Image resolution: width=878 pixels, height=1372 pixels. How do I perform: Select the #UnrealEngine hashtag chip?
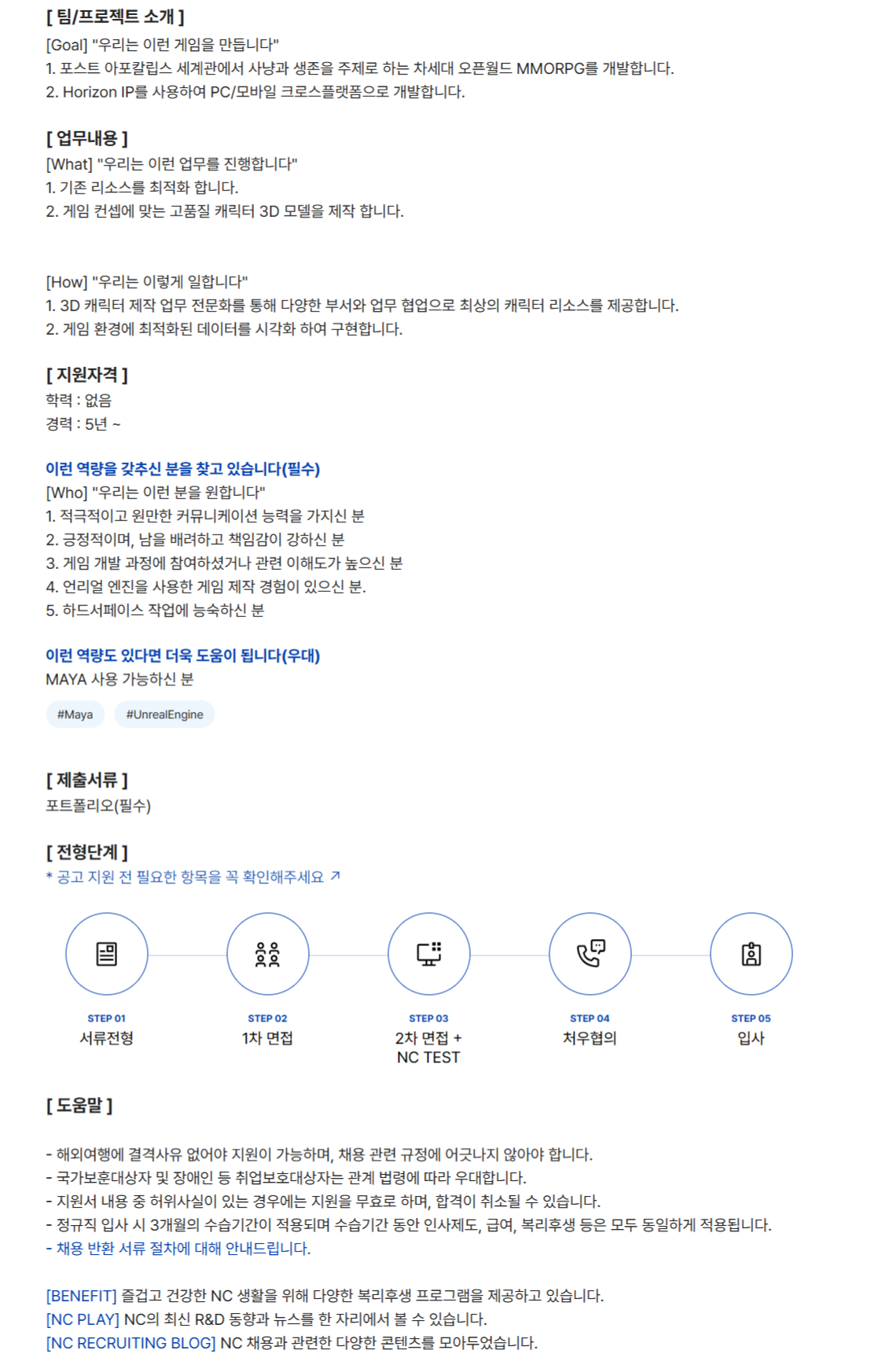164,714
